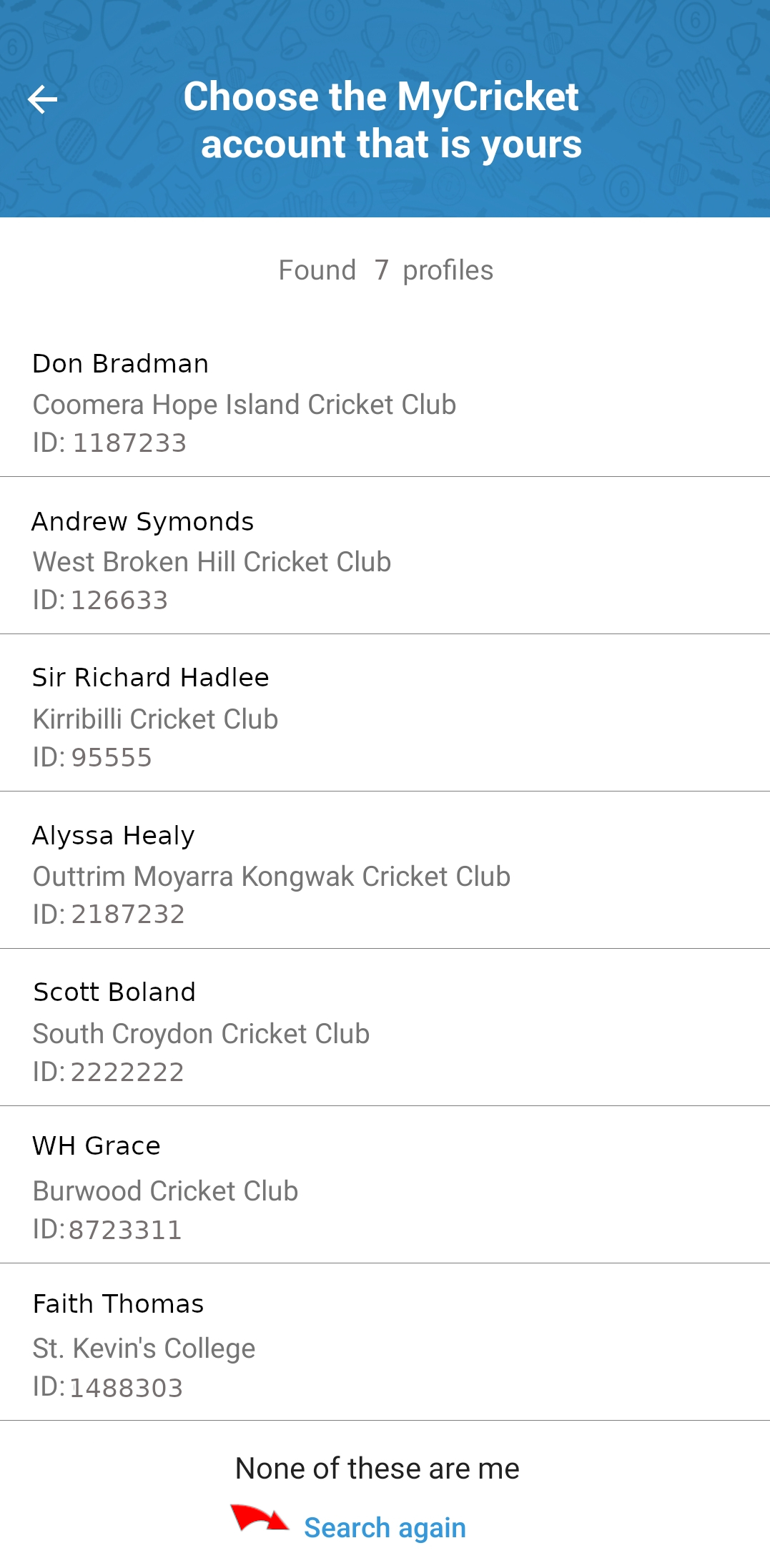Open the WH Grace profile

coord(385,1185)
